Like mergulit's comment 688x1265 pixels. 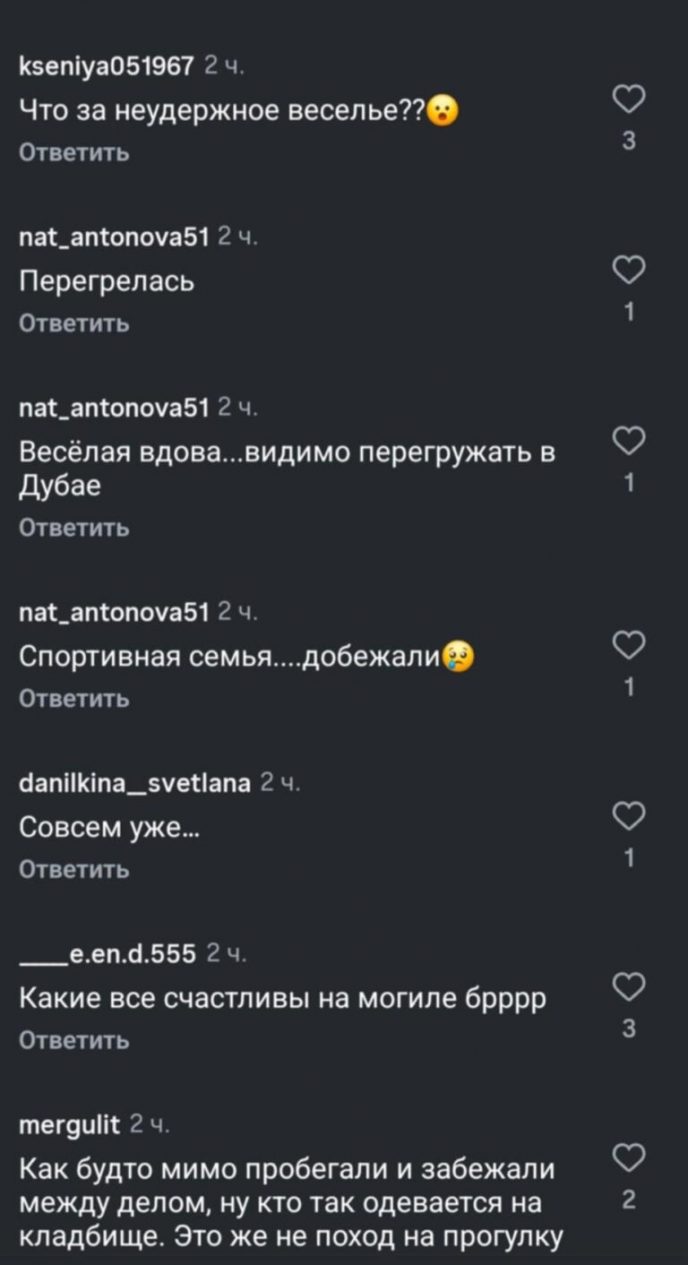click(628, 1158)
